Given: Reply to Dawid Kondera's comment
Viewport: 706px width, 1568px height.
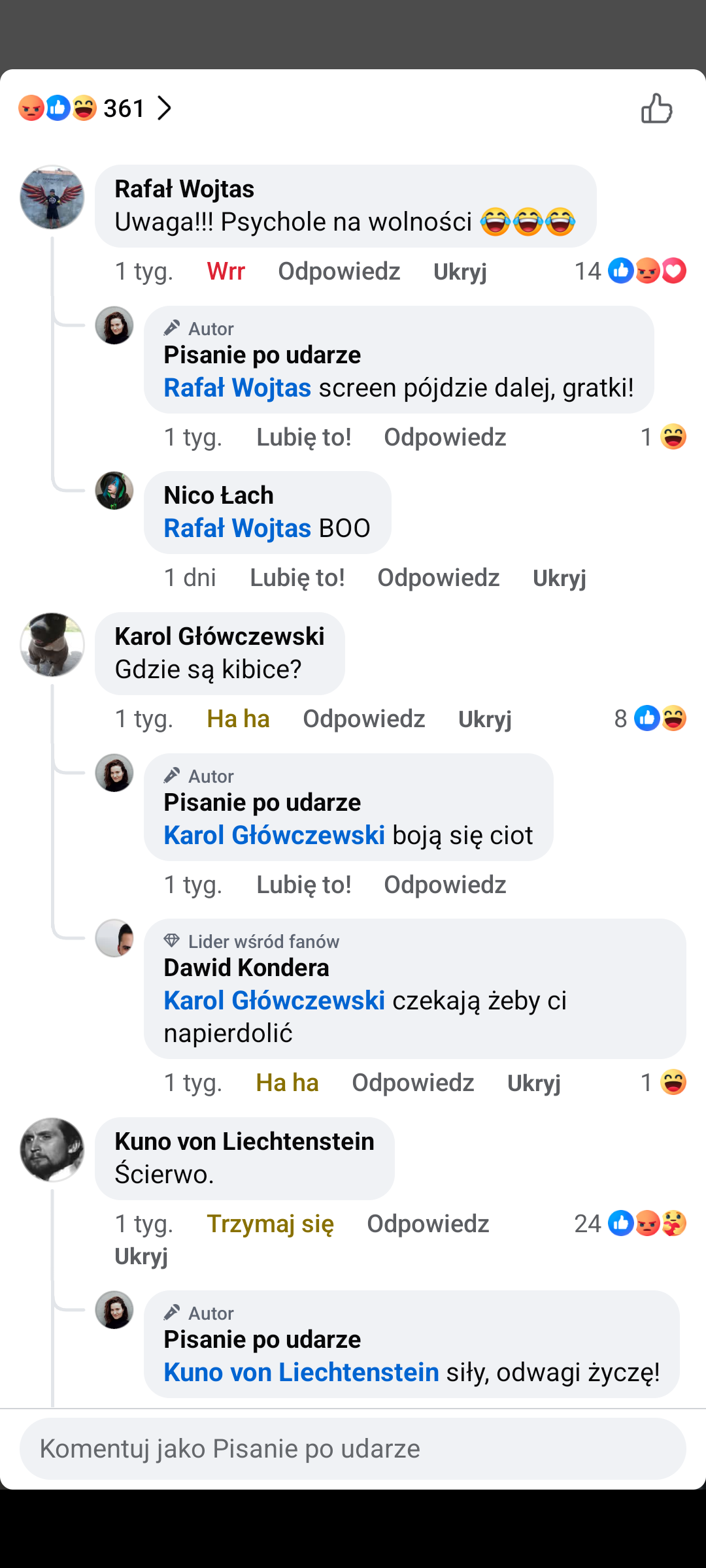Looking at the screenshot, I should pos(412,1083).
